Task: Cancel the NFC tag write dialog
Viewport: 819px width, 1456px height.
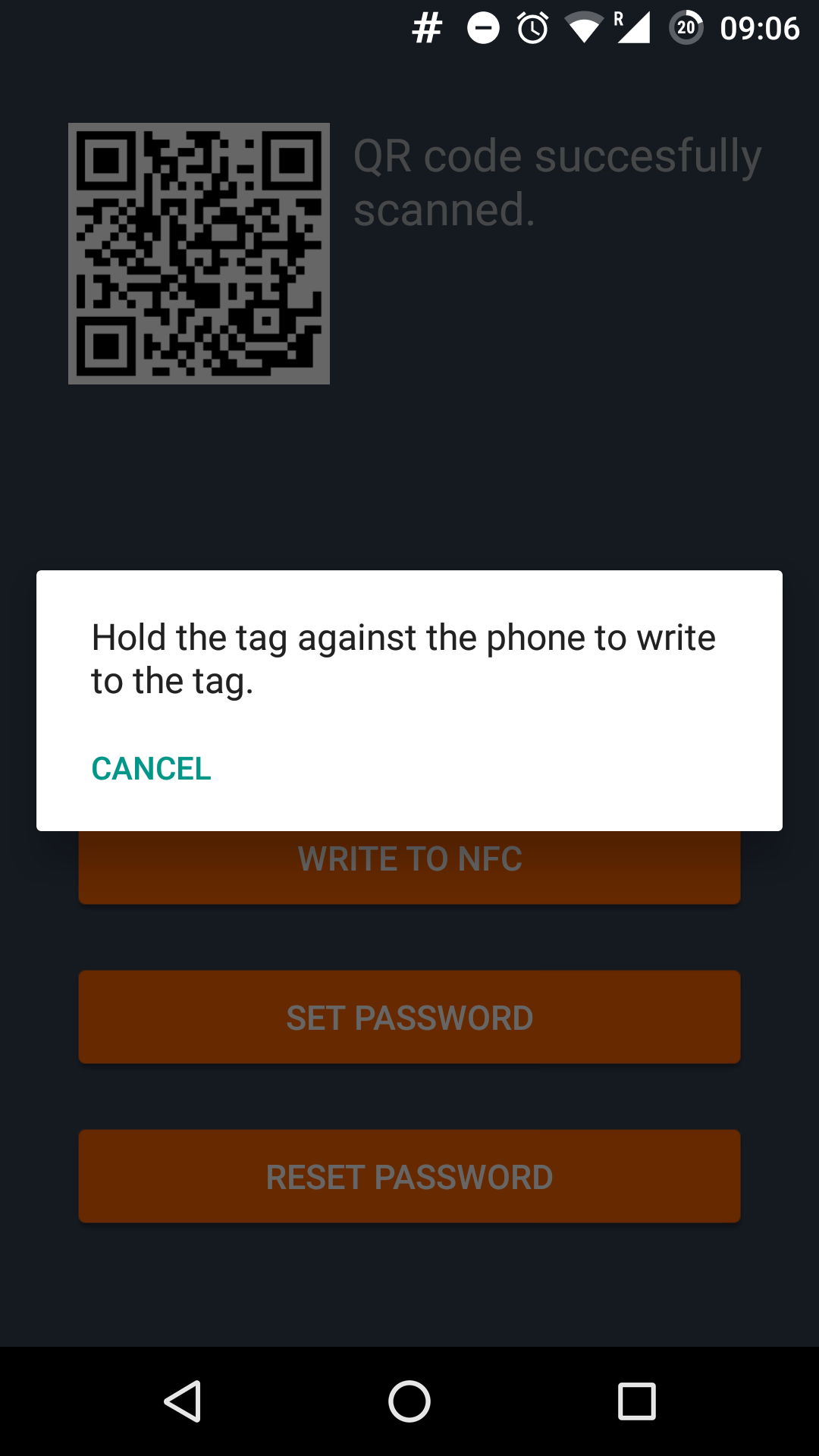Action: 151,769
